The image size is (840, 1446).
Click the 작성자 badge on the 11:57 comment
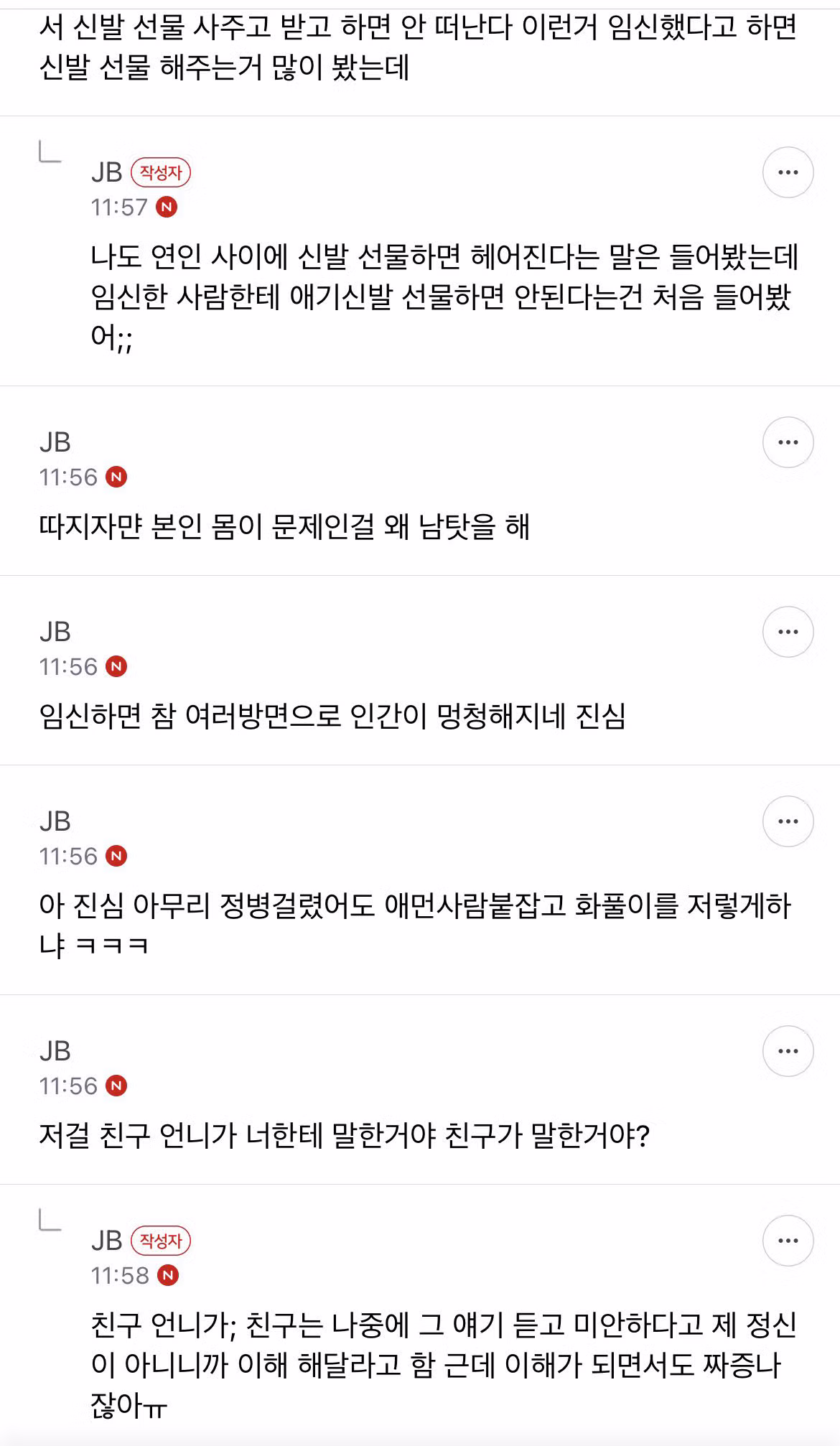[159, 172]
